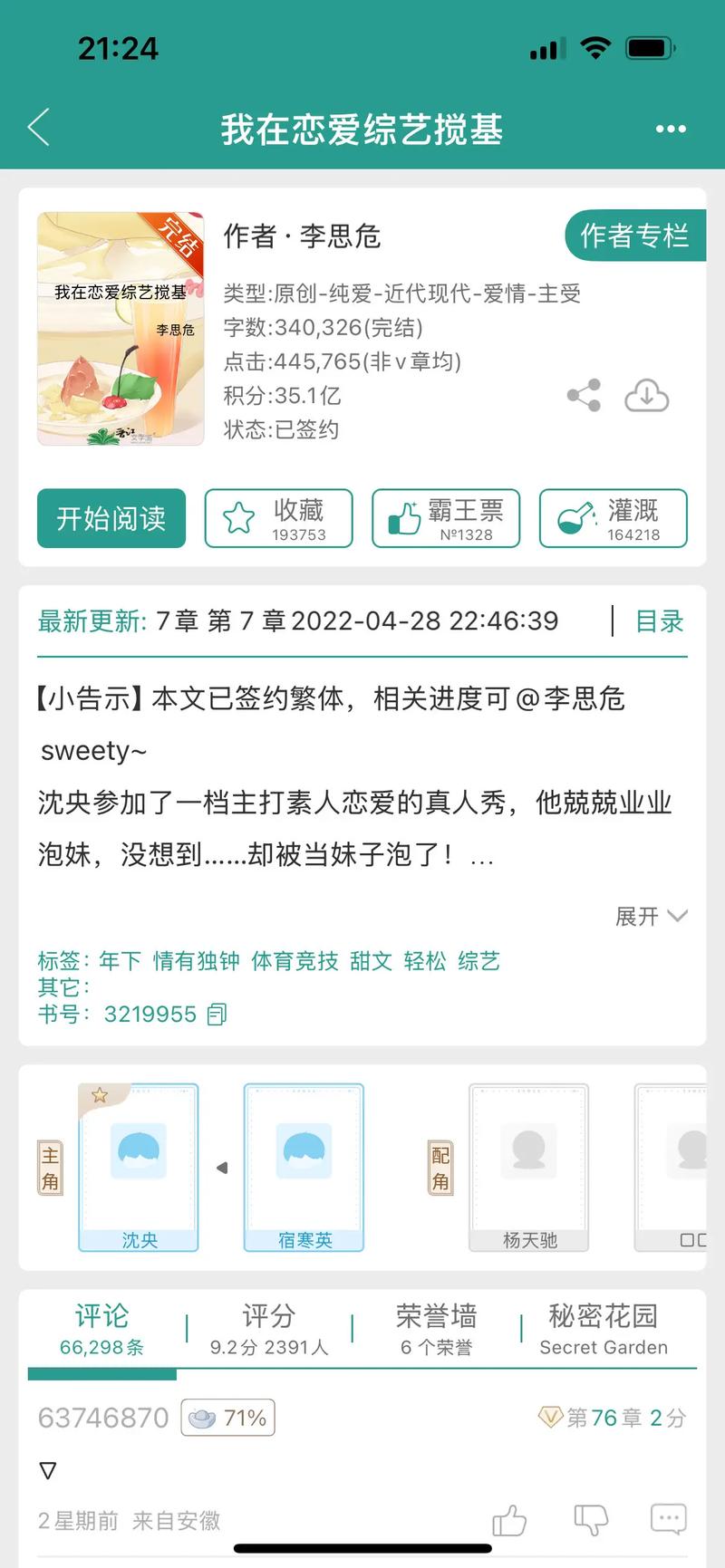Open the 目录 chapter list

(x=660, y=621)
